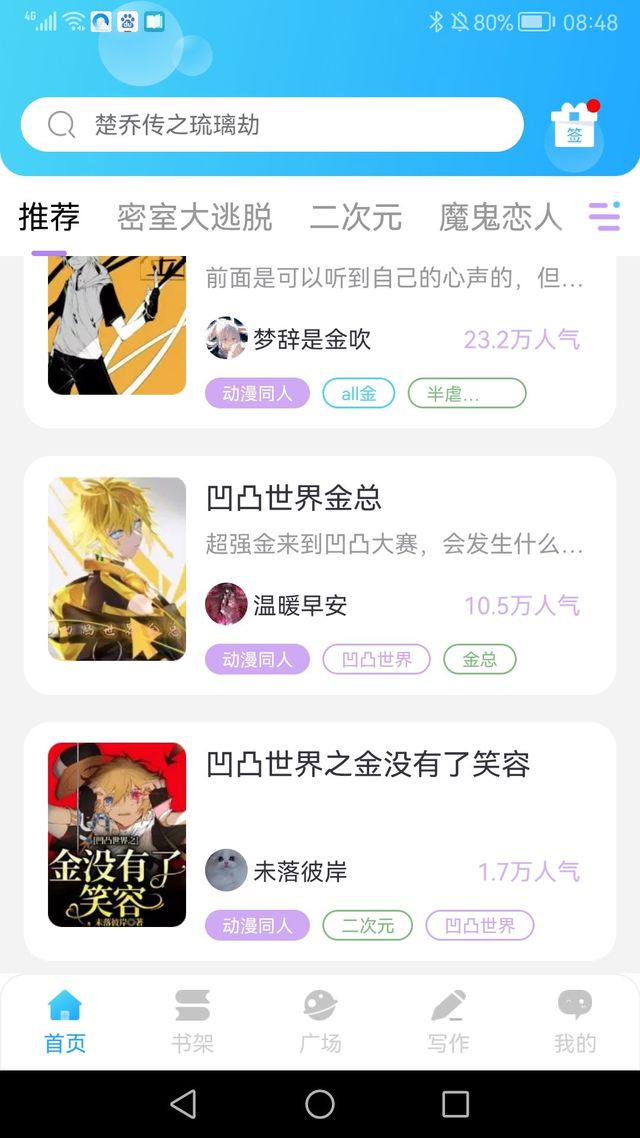Open the novel 凹凸世界金总
This screenshot has width=640, height=1138.
294,498
